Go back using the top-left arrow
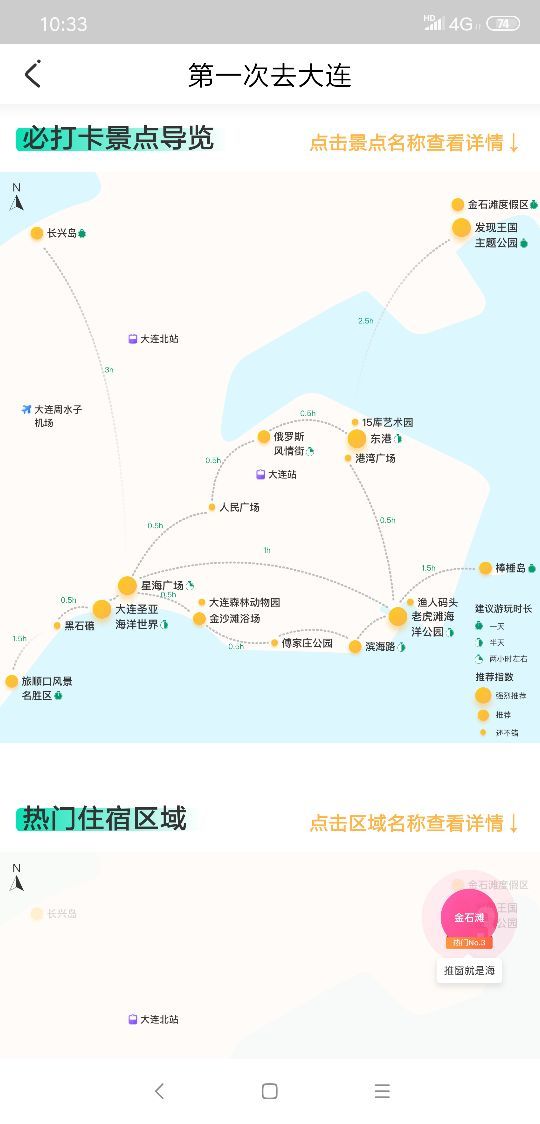 33,74
